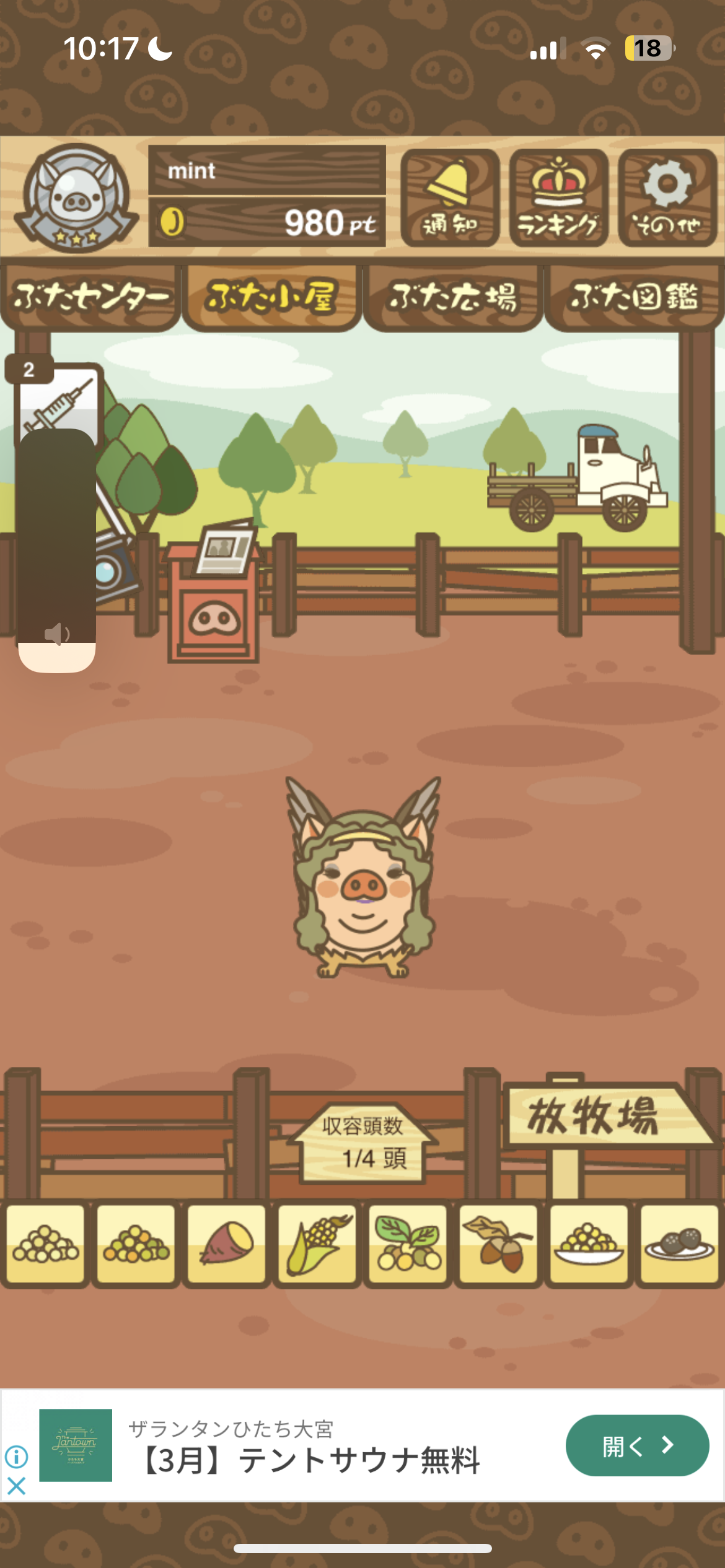725x1568 pixels.
Task: Tap 開く on the ad banner
Action: (x=637, y=1446)
